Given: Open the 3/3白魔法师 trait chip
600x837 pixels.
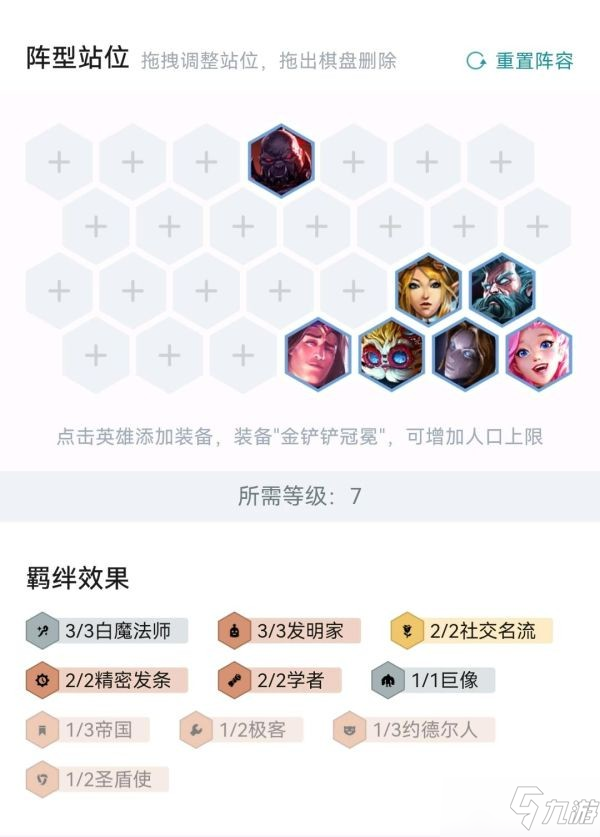Looking at the screenshot, I should (107, 631).
